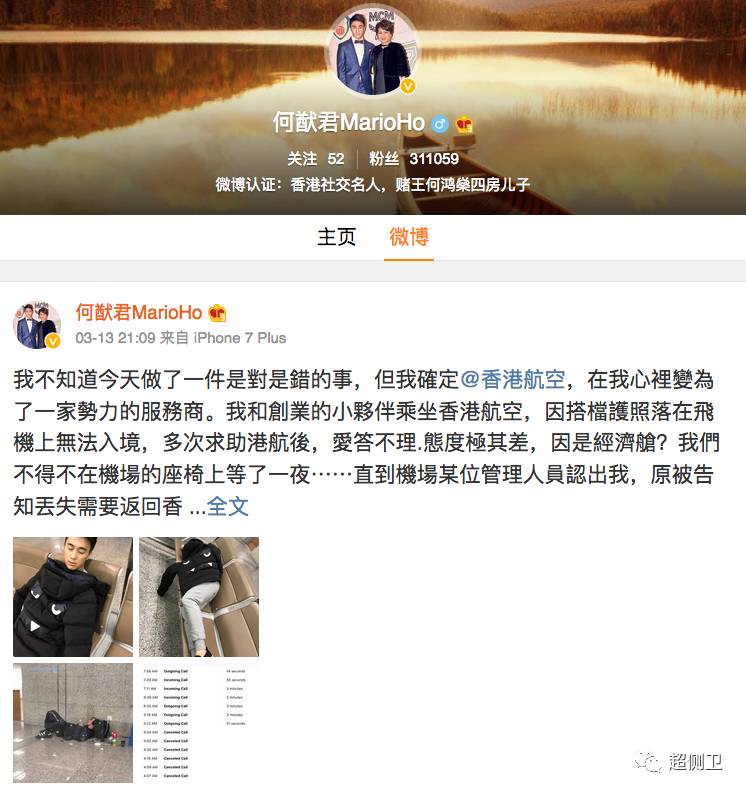Open the post author's small avatar
Screen dimensions: 746x794
coord(38,323)
